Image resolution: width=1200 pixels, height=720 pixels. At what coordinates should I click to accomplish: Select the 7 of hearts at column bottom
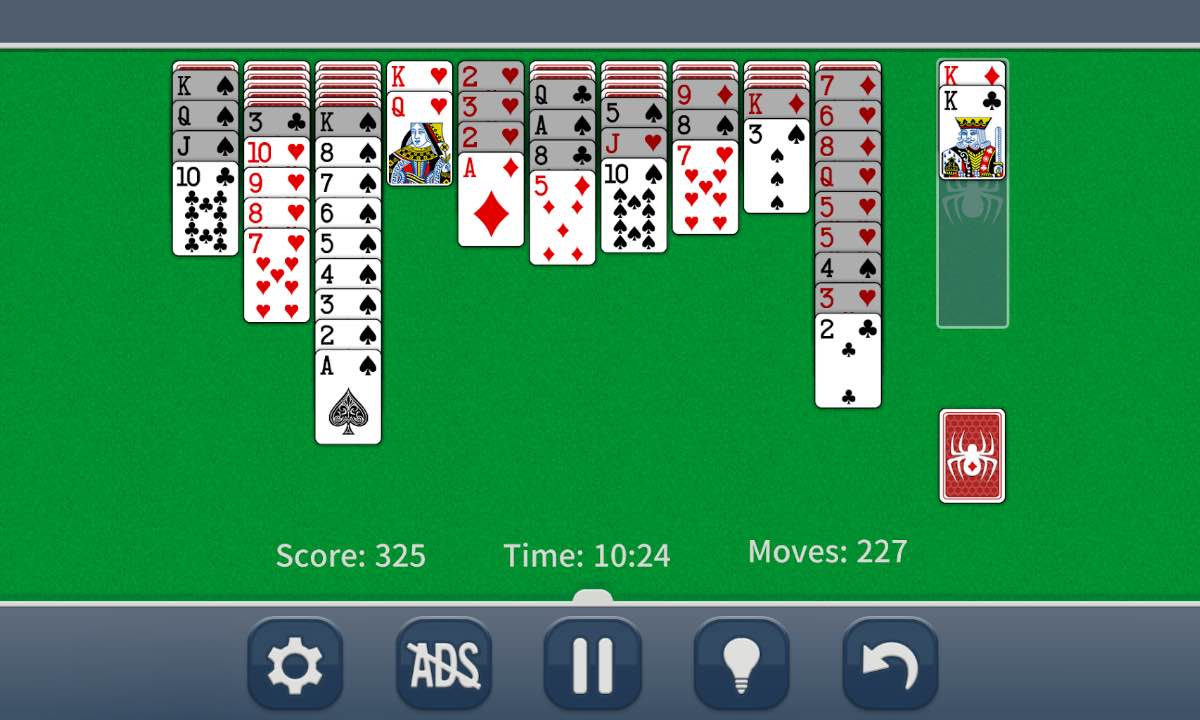click(277, 278)
